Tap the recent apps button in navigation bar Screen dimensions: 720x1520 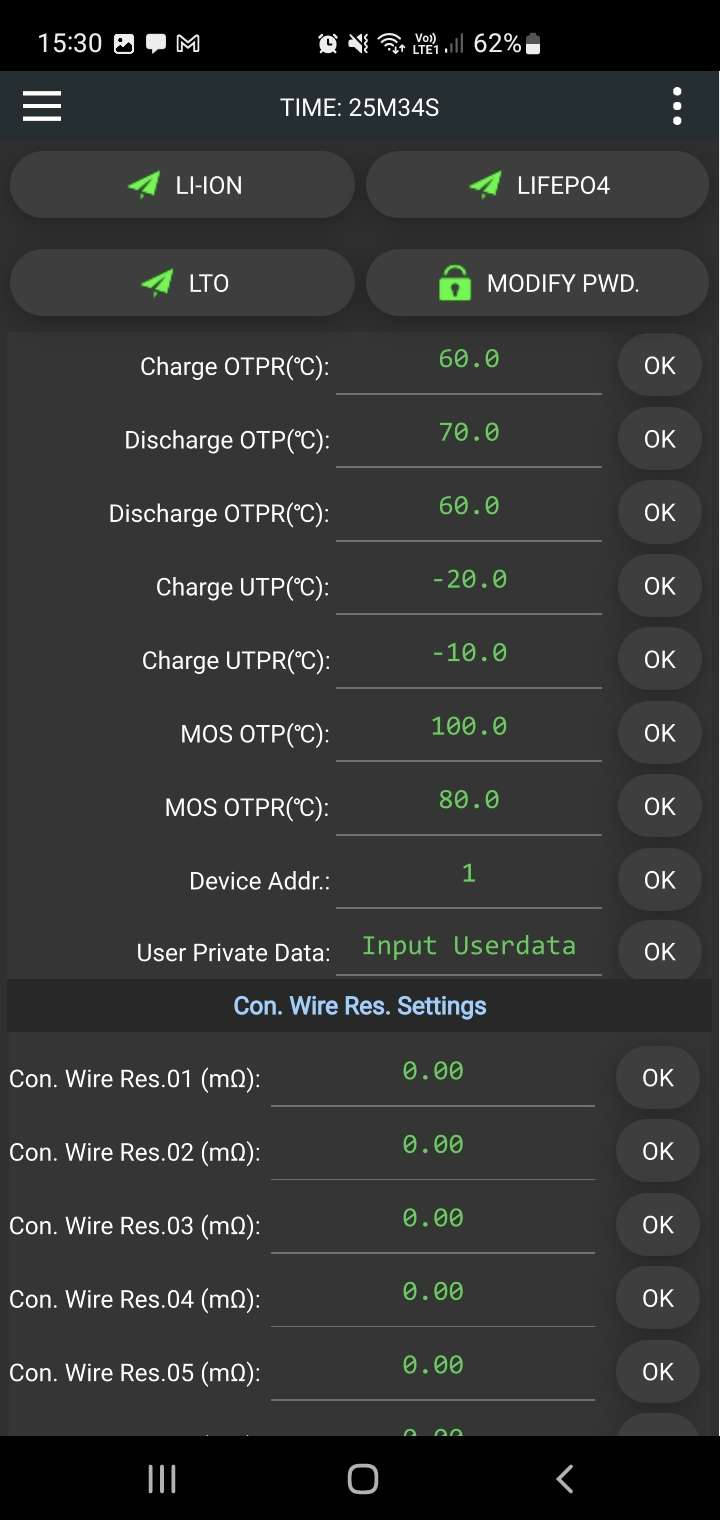point(161,1478)
